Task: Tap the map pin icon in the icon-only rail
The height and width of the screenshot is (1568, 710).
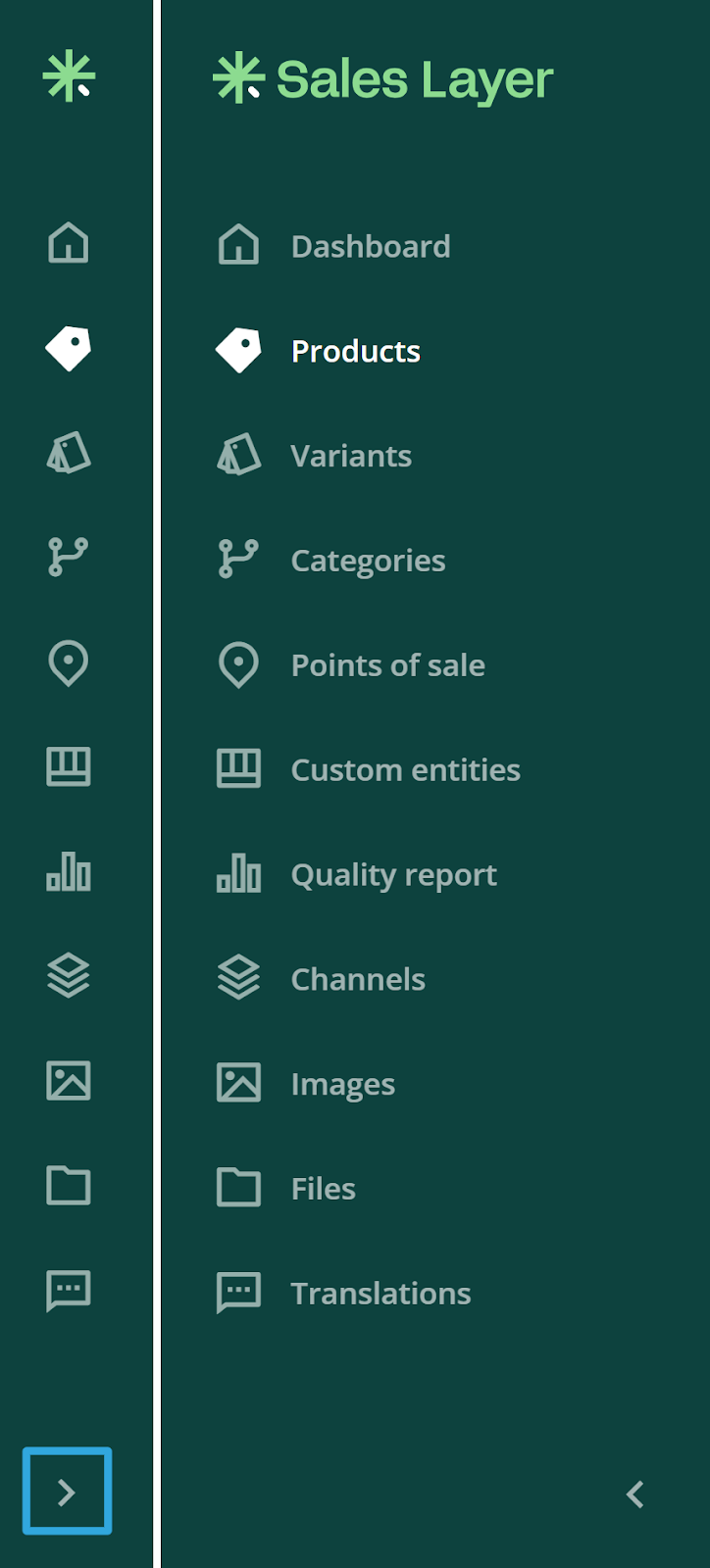Action: click(x=69, y=663)
